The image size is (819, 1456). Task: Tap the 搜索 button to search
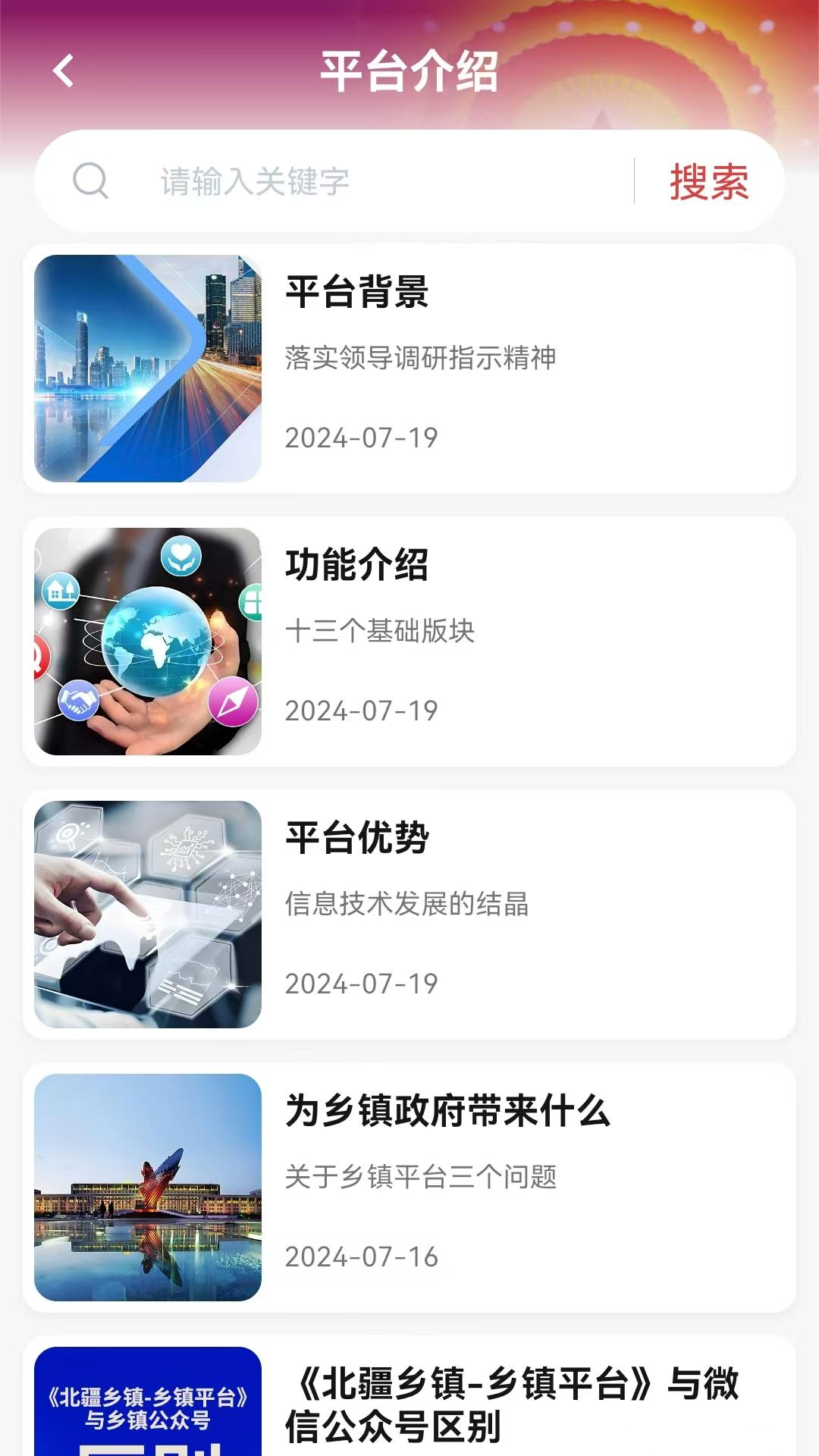click(x=708, y=181)
